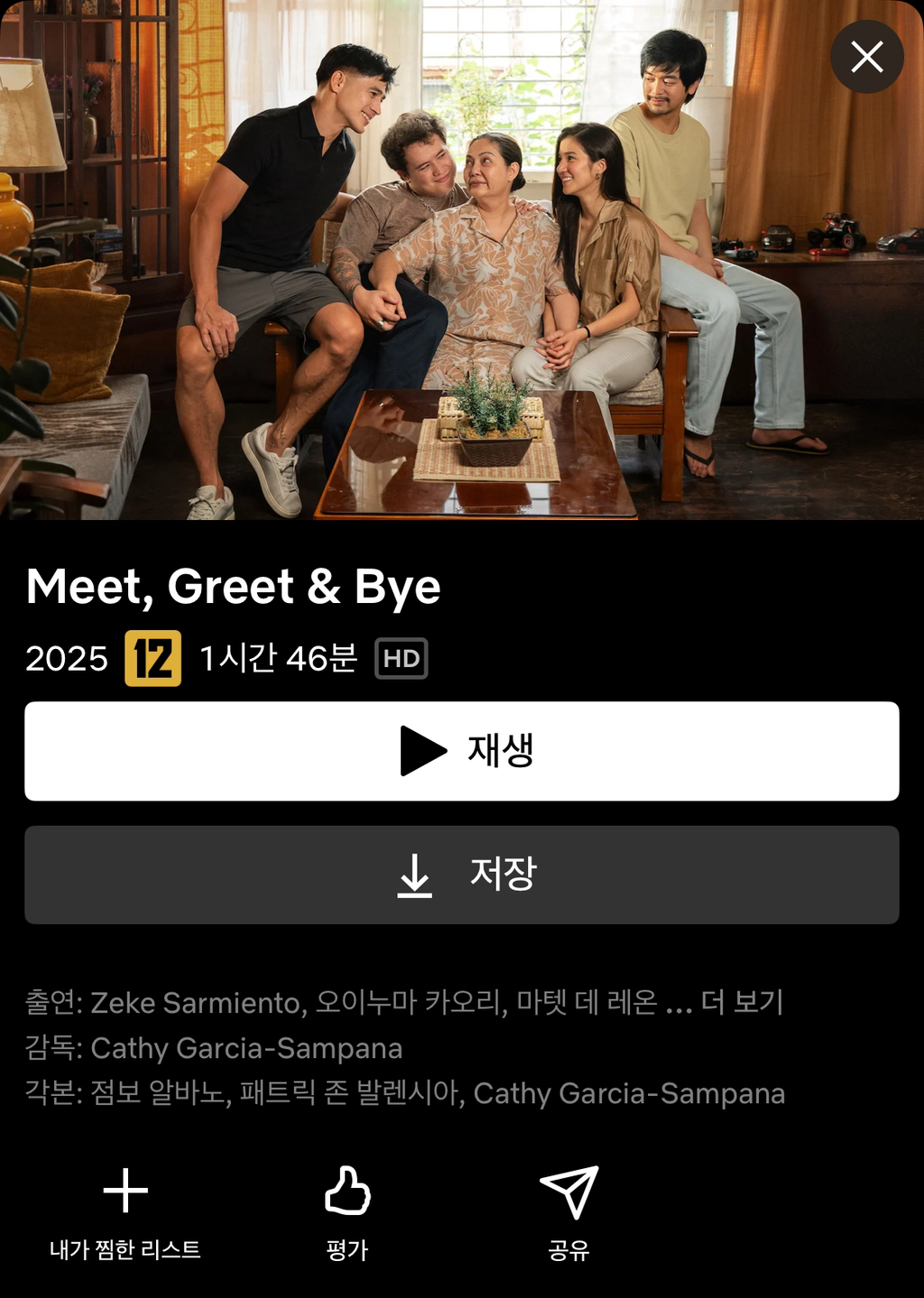924x1298 pixels.
Task: Tap the HD quality badge
Action: [402, 659]
